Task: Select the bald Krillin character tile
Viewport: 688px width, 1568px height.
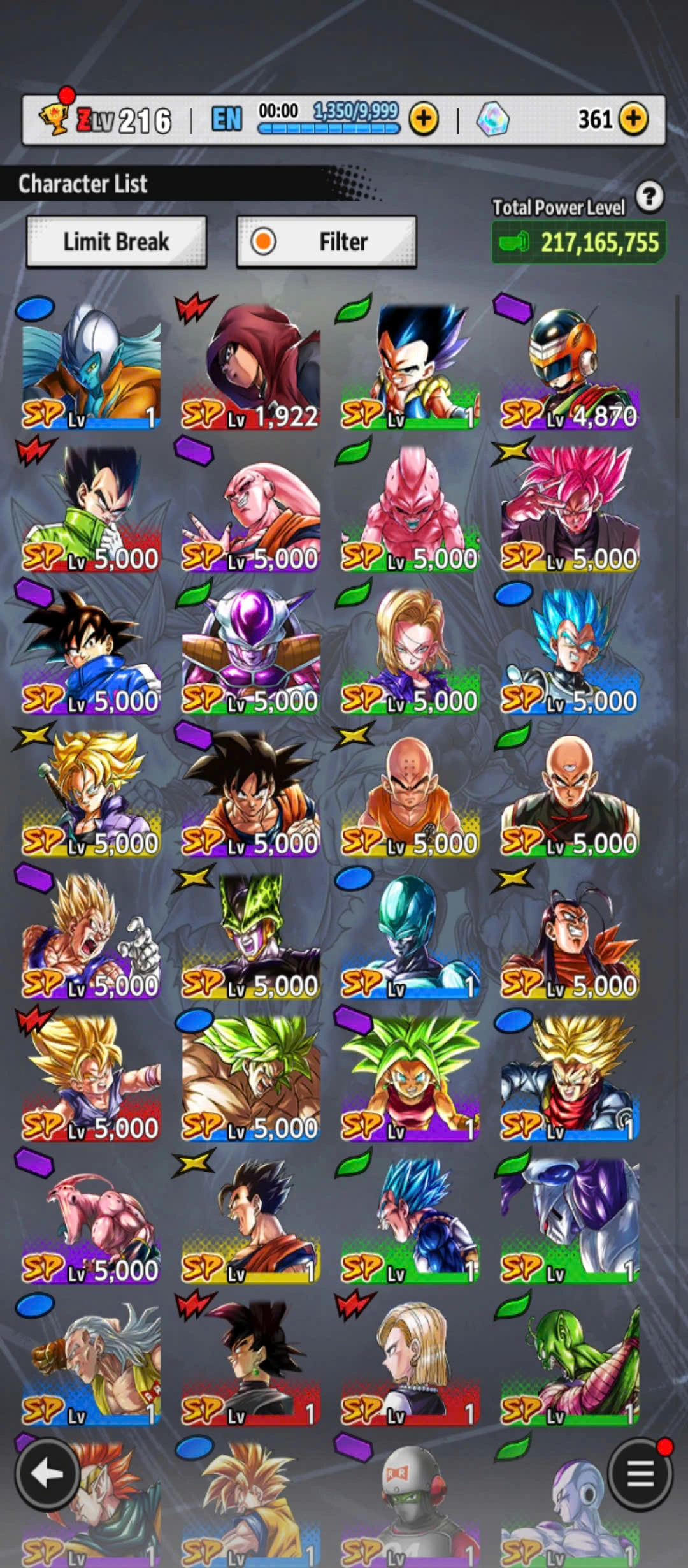Action: point(410,794)
